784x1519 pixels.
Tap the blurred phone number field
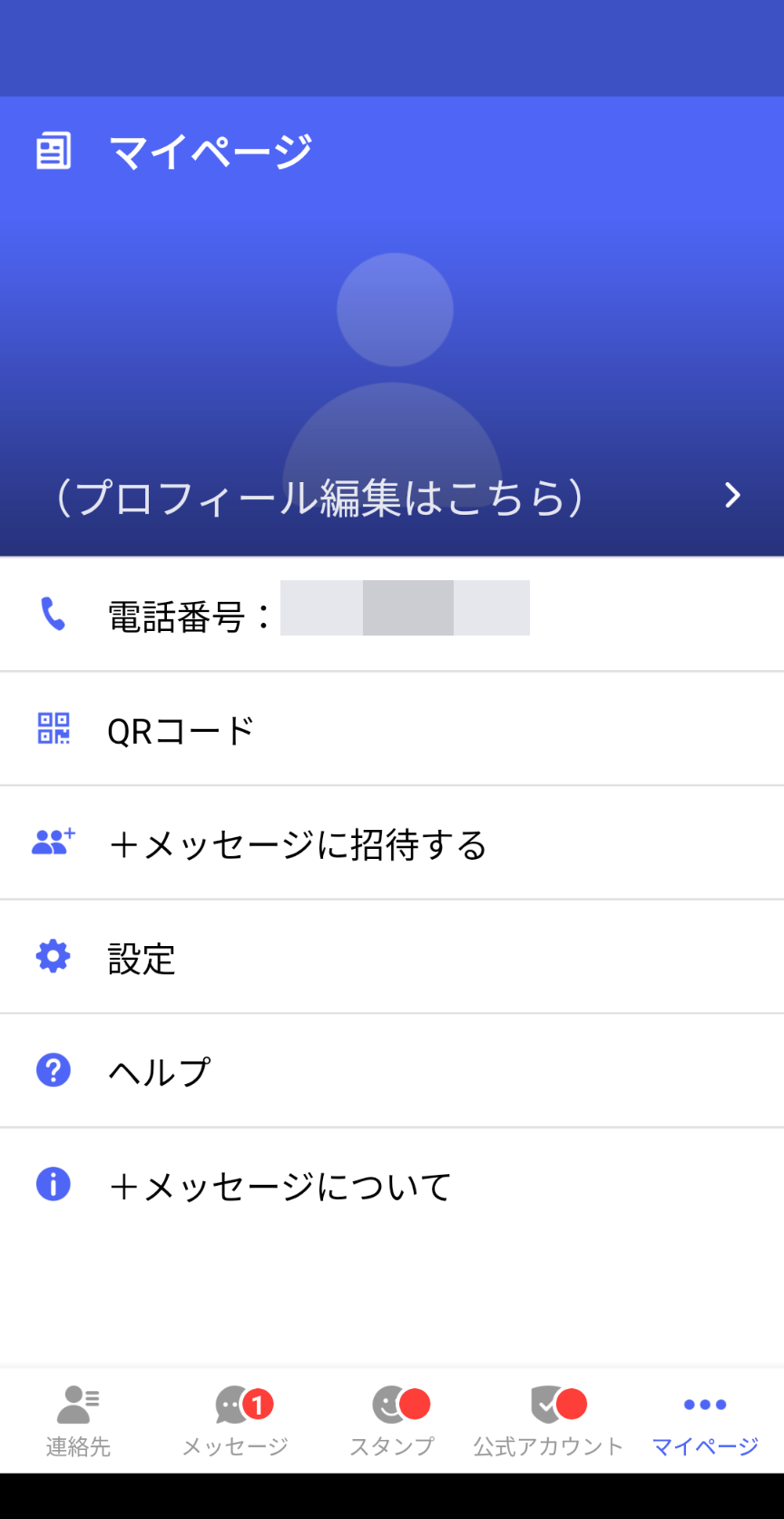pos(406,609)
